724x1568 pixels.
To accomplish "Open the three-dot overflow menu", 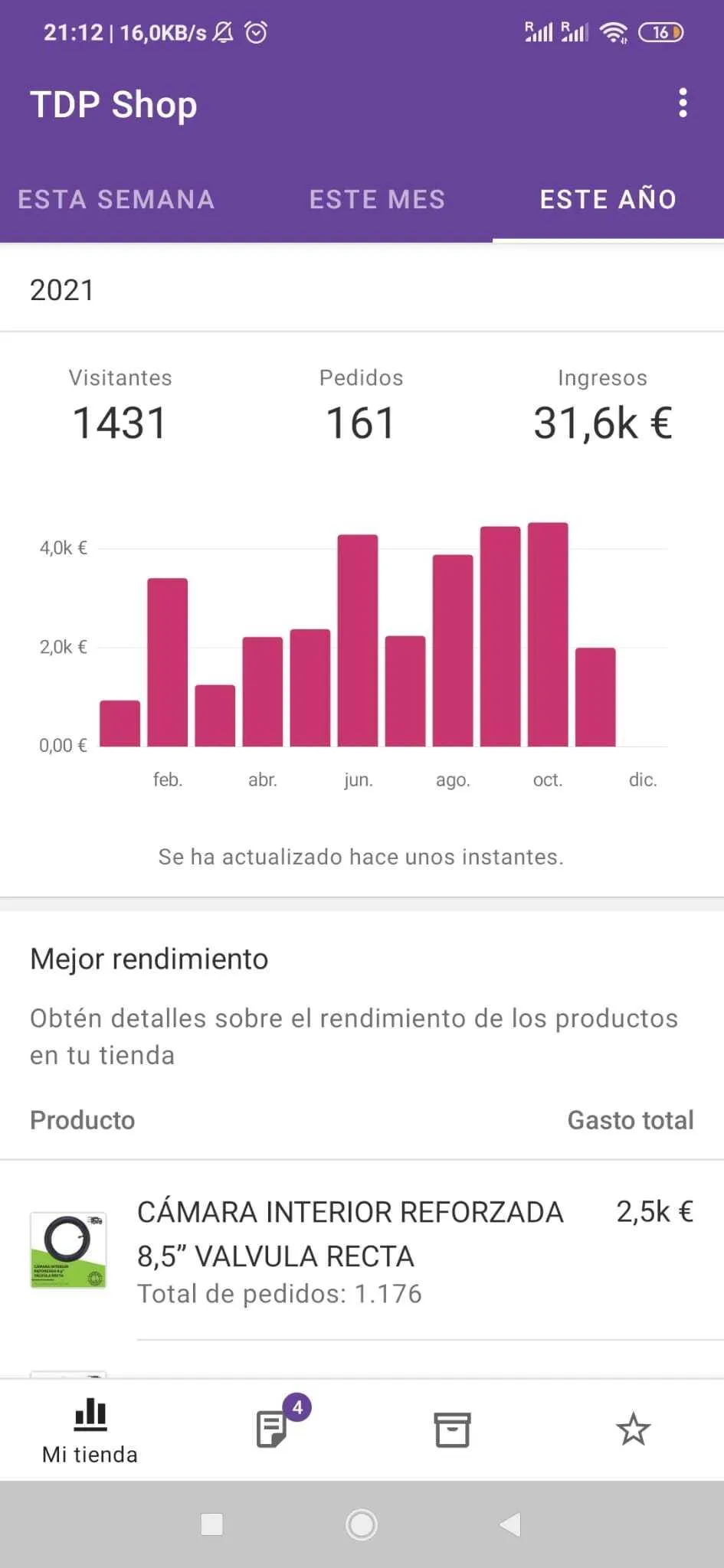I will pyautogui.click(x=683, y=103).
